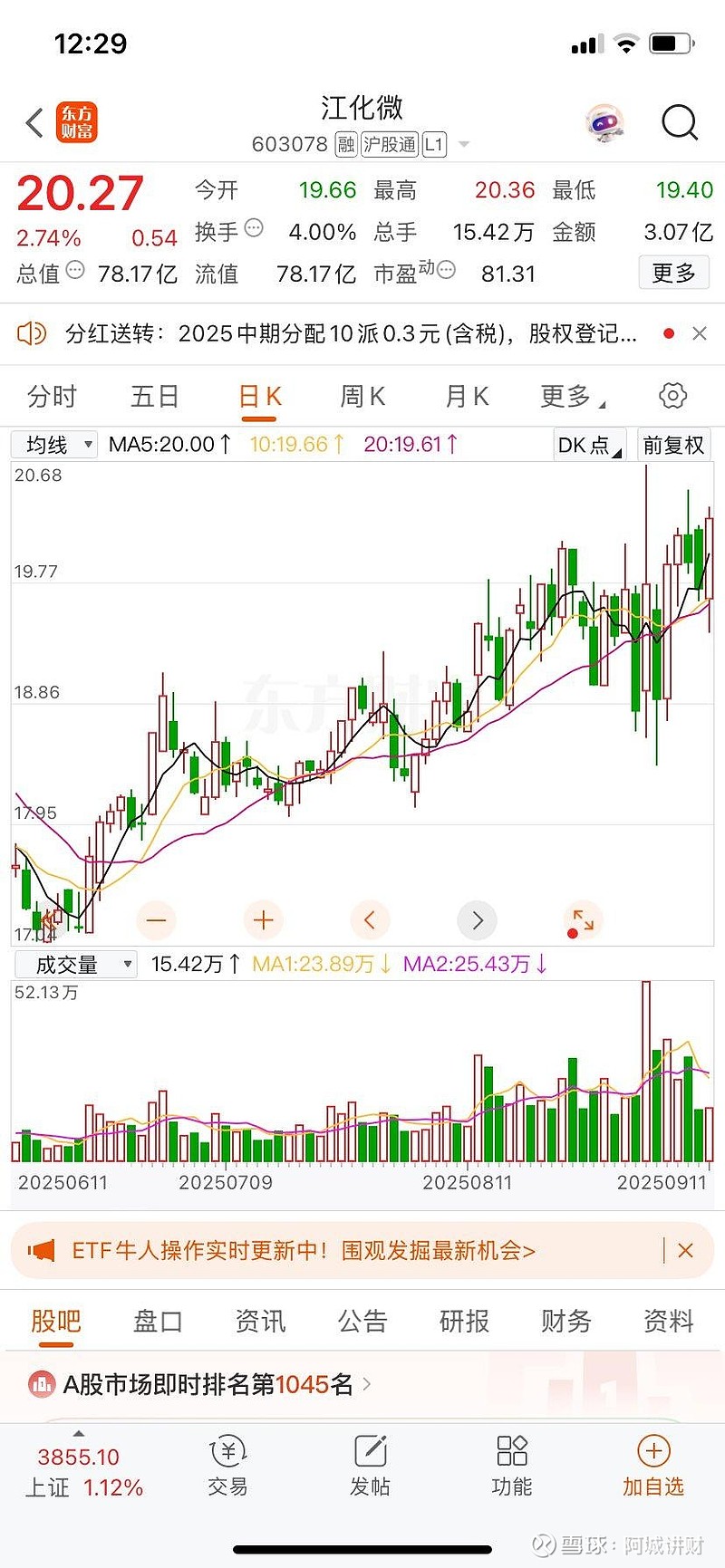Expand the chart to full screen
This screenshot has width=725, height=1568.
(x=583, y=920)
